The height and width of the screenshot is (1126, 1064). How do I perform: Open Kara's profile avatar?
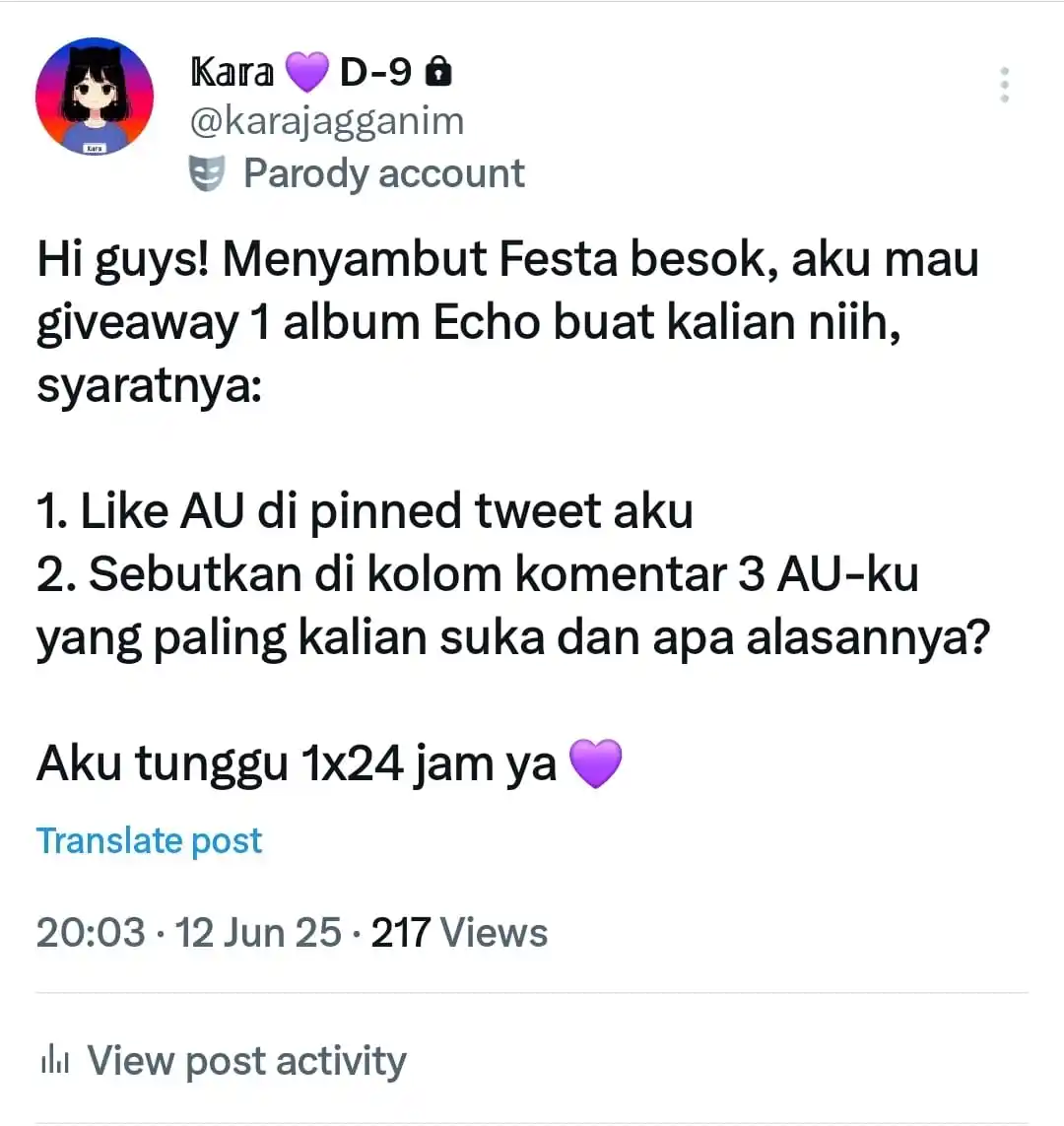pyautogui.click(x=95, y=97)
